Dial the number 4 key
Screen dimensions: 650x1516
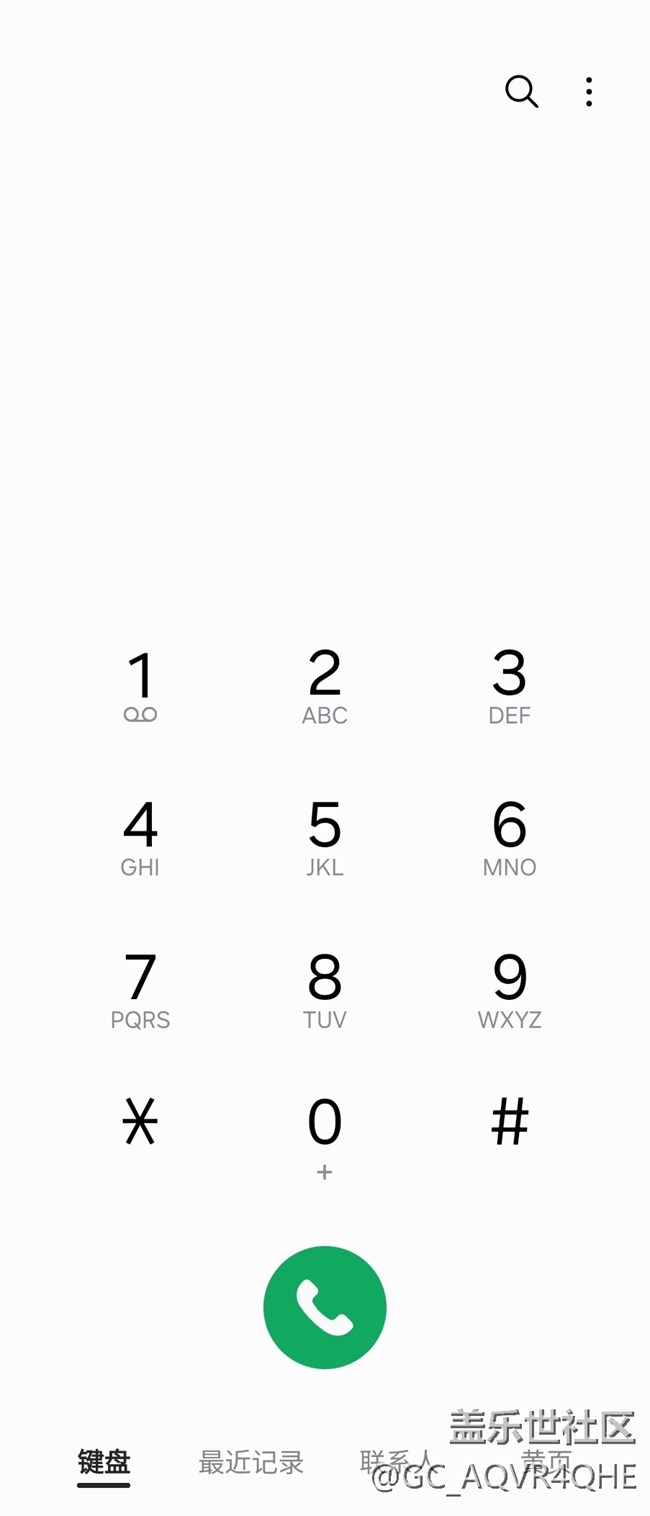click(x=140, y=838)
